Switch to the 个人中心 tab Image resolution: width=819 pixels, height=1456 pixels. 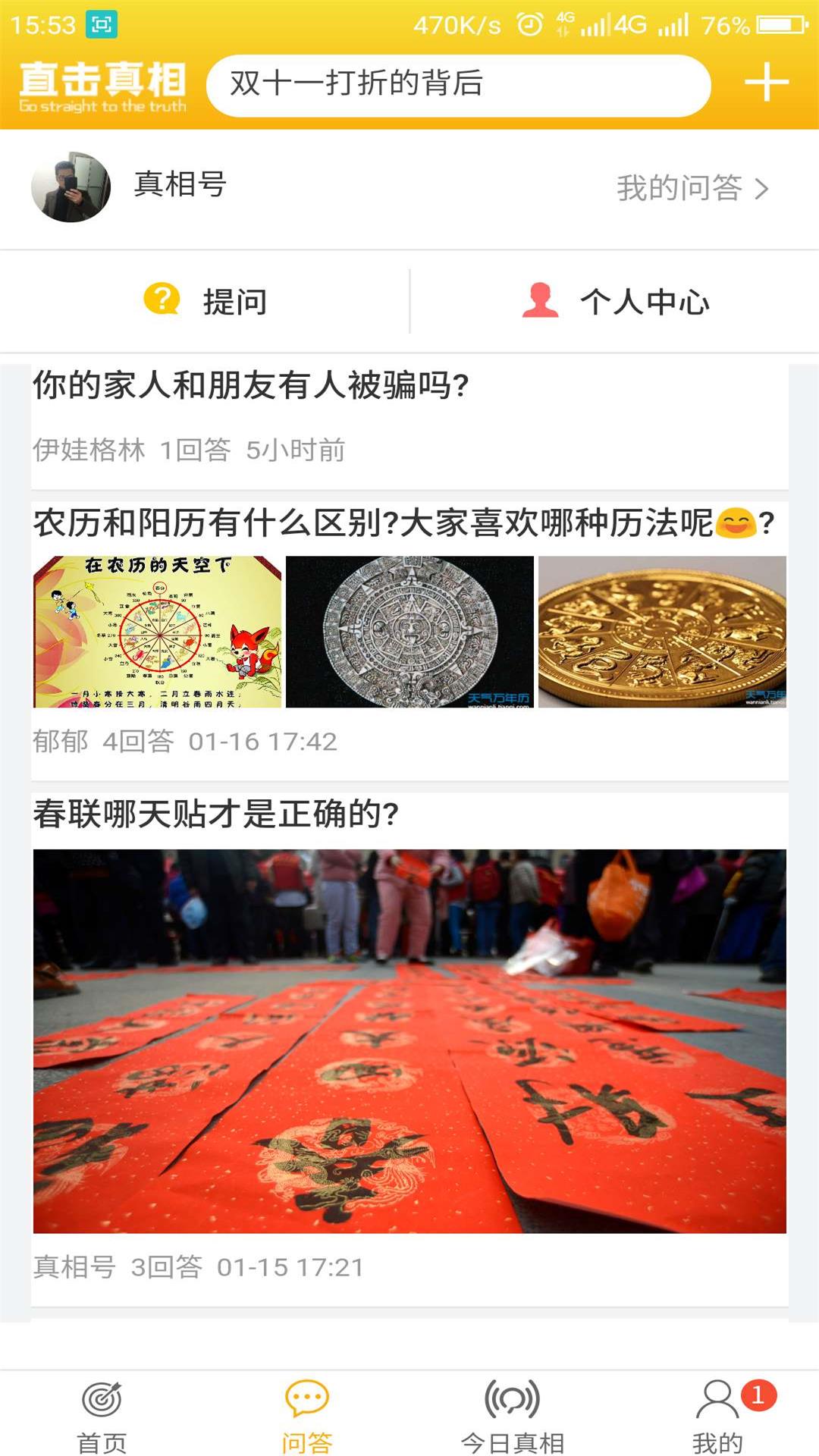pyautogui.click(x=614, y=301)
